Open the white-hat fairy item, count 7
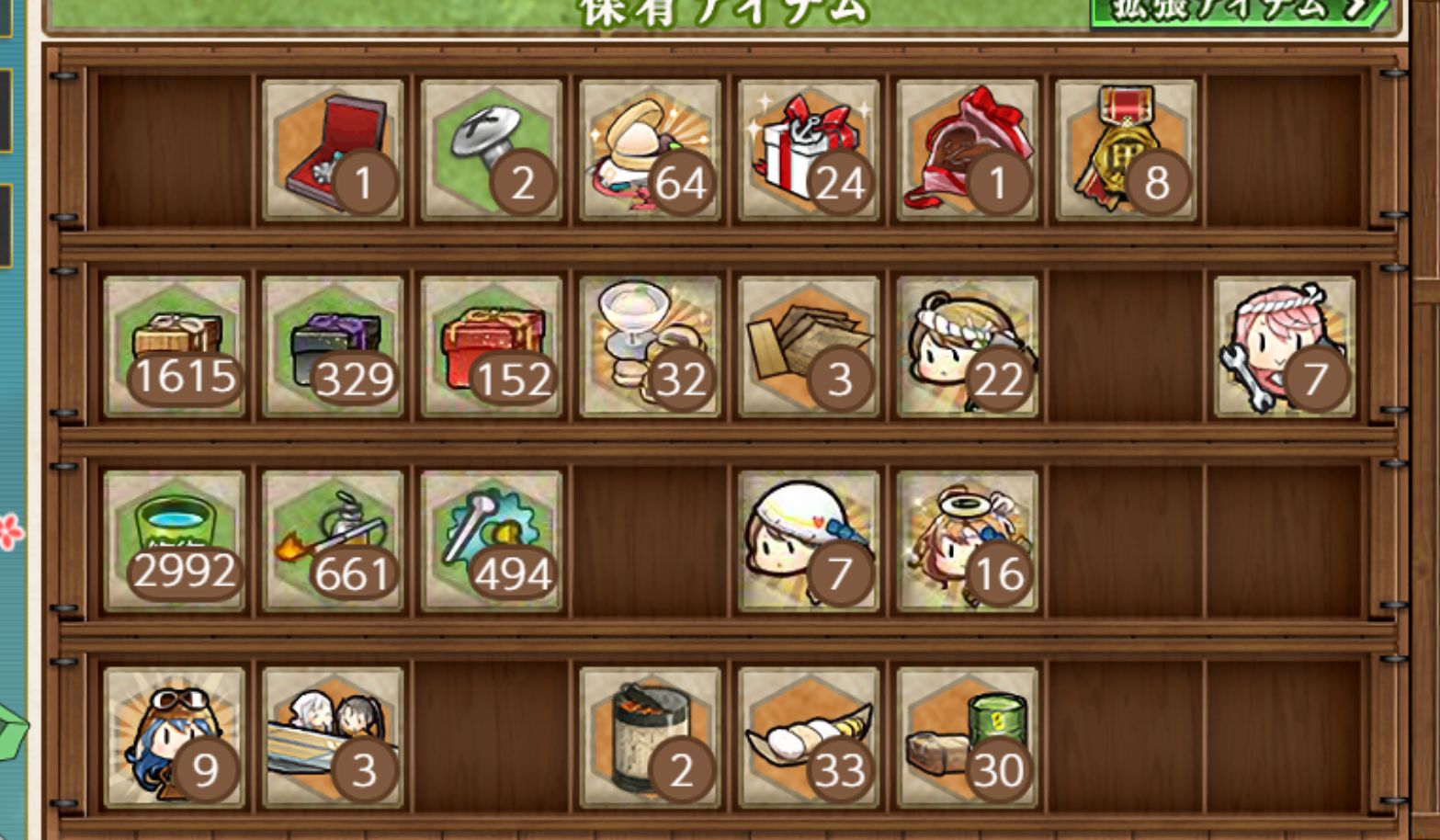Viewport: 1440px width, 840px height. click(809, 541)
